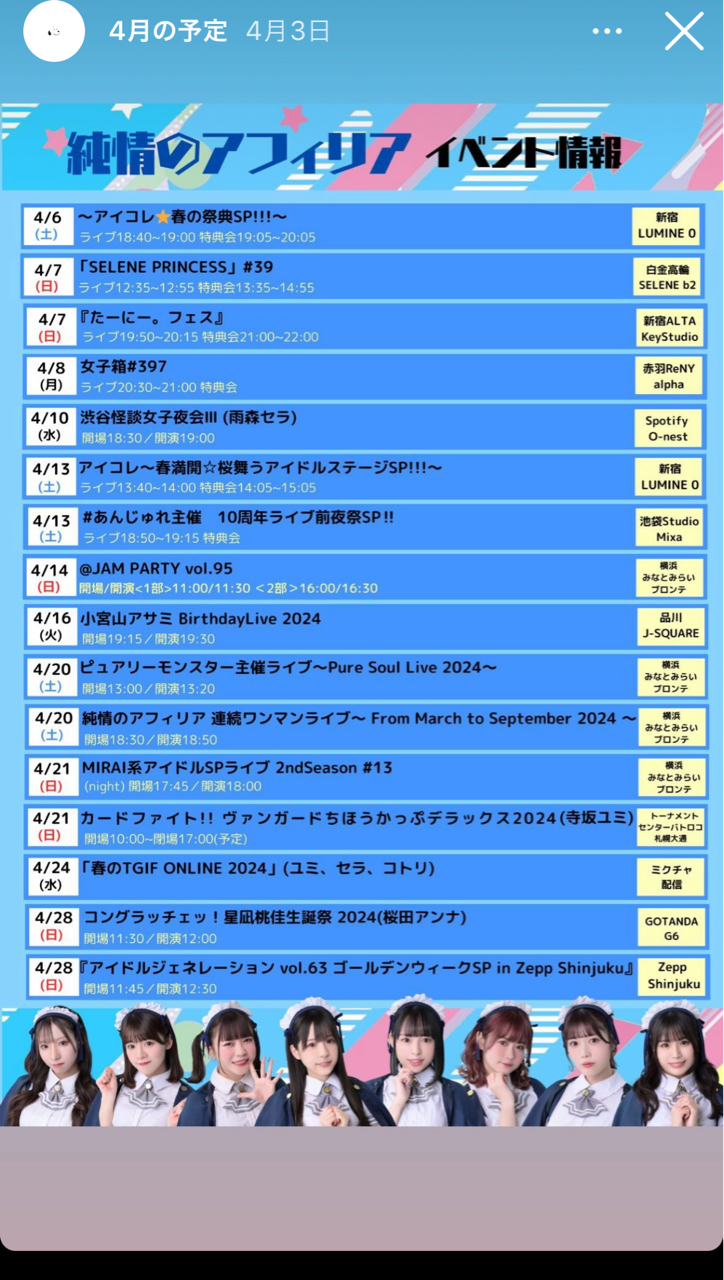Viewport: 724px width, 1280px height.
Task: Open the profile avatar of this highlight
Action: 54,31
